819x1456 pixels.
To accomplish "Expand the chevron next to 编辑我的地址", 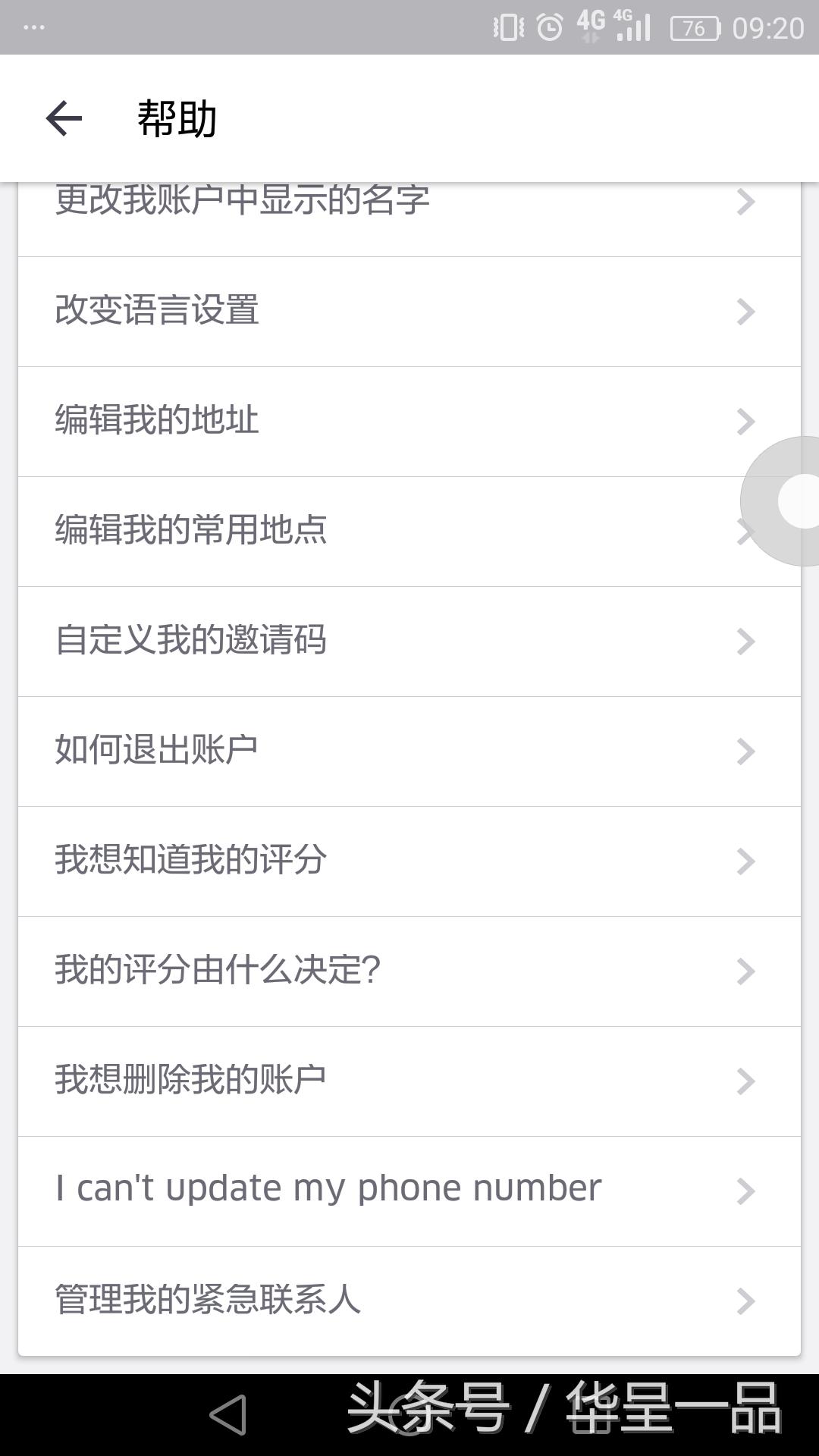I will pyautogui.click(x=746, y=422).
